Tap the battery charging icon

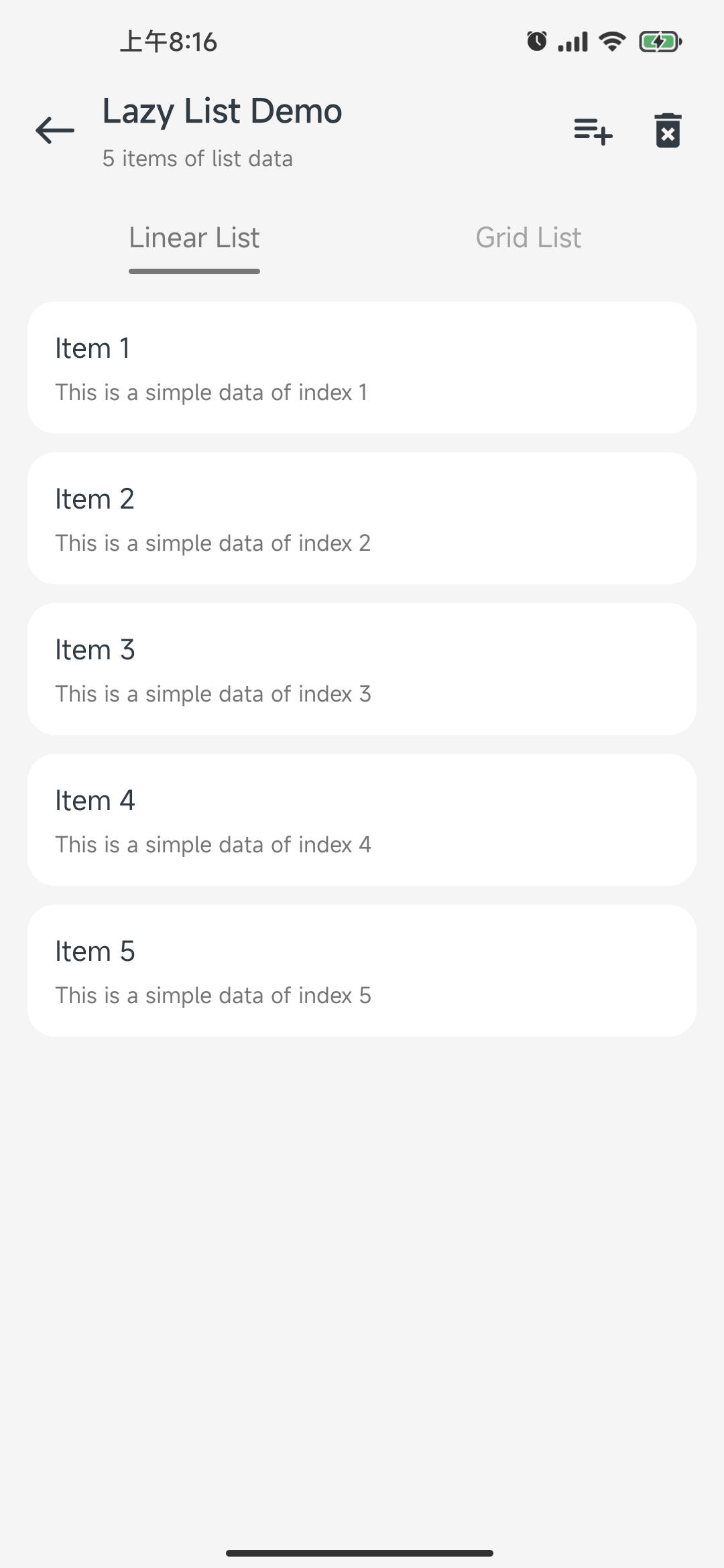(660, 42)
